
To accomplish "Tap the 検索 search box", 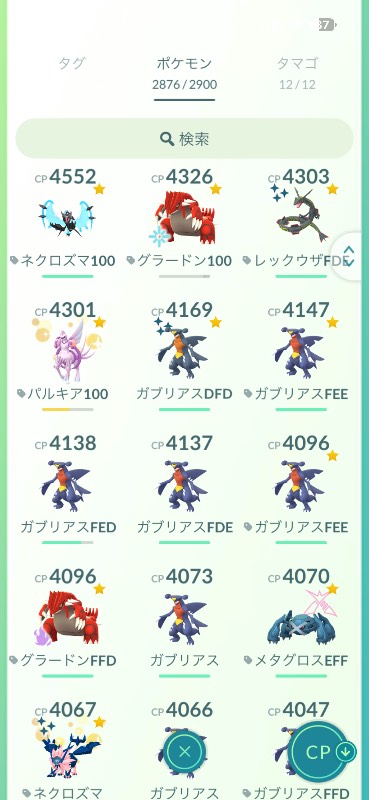I will [184, 139].
